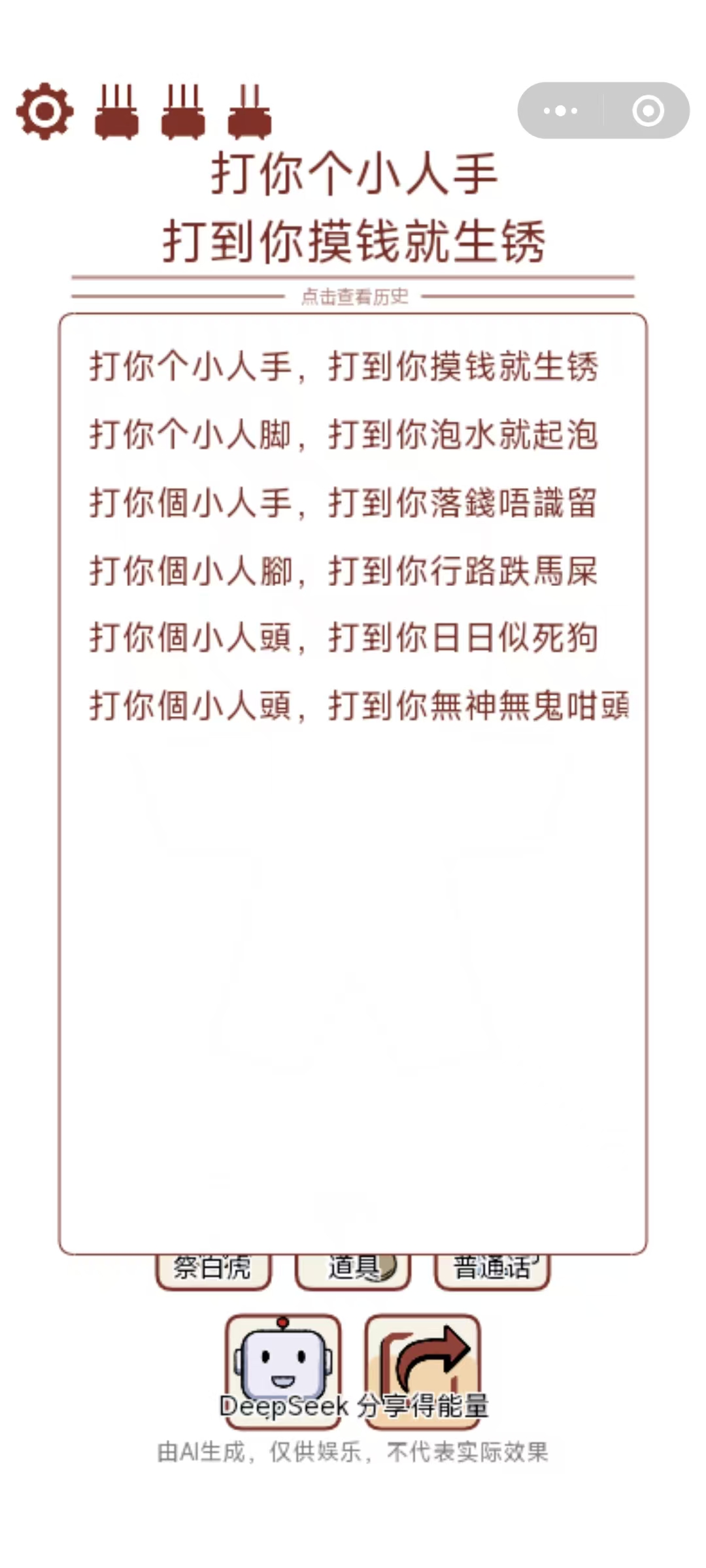Tap 分享得能量 share button
706x1568 pixels.
[423, 1364]
